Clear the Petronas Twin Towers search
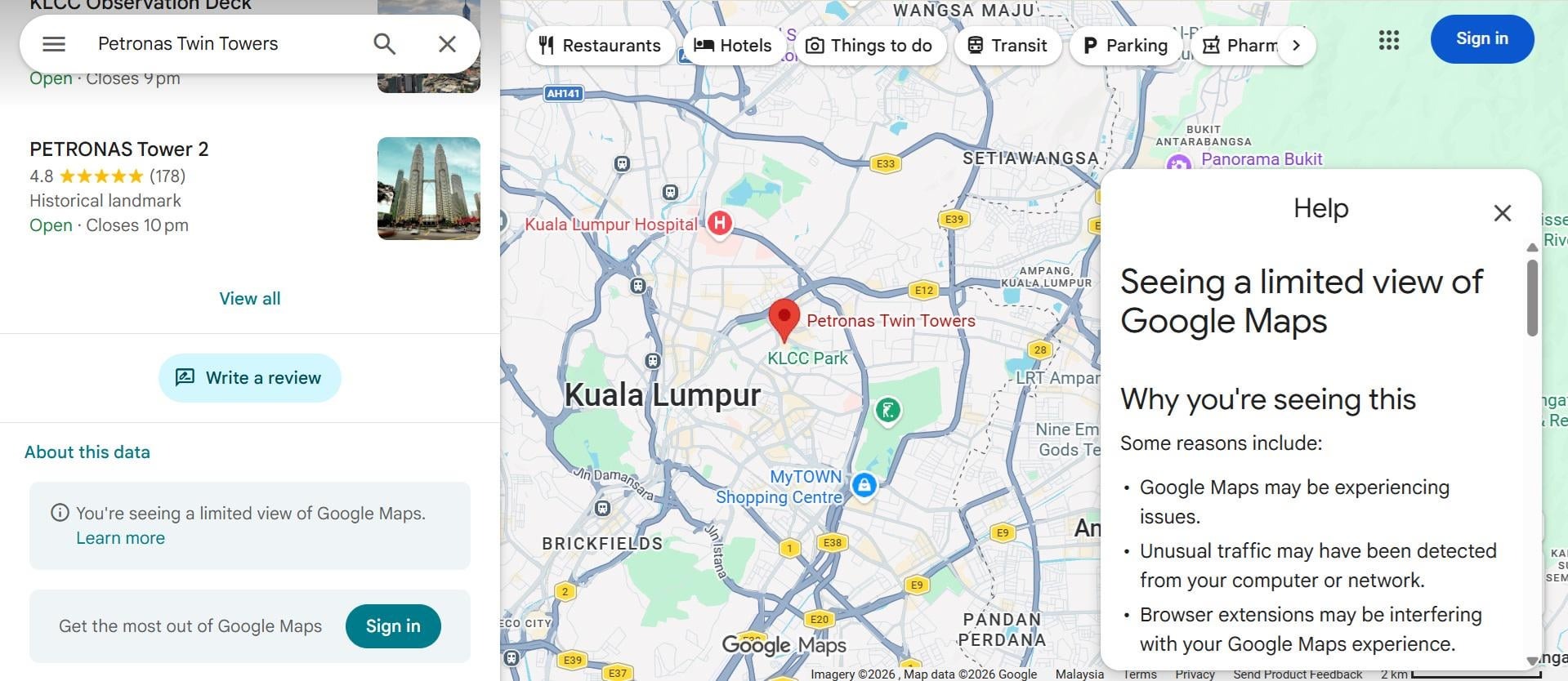The width and height of the screenshot is (1568, 681). click(x=447, y=44)
